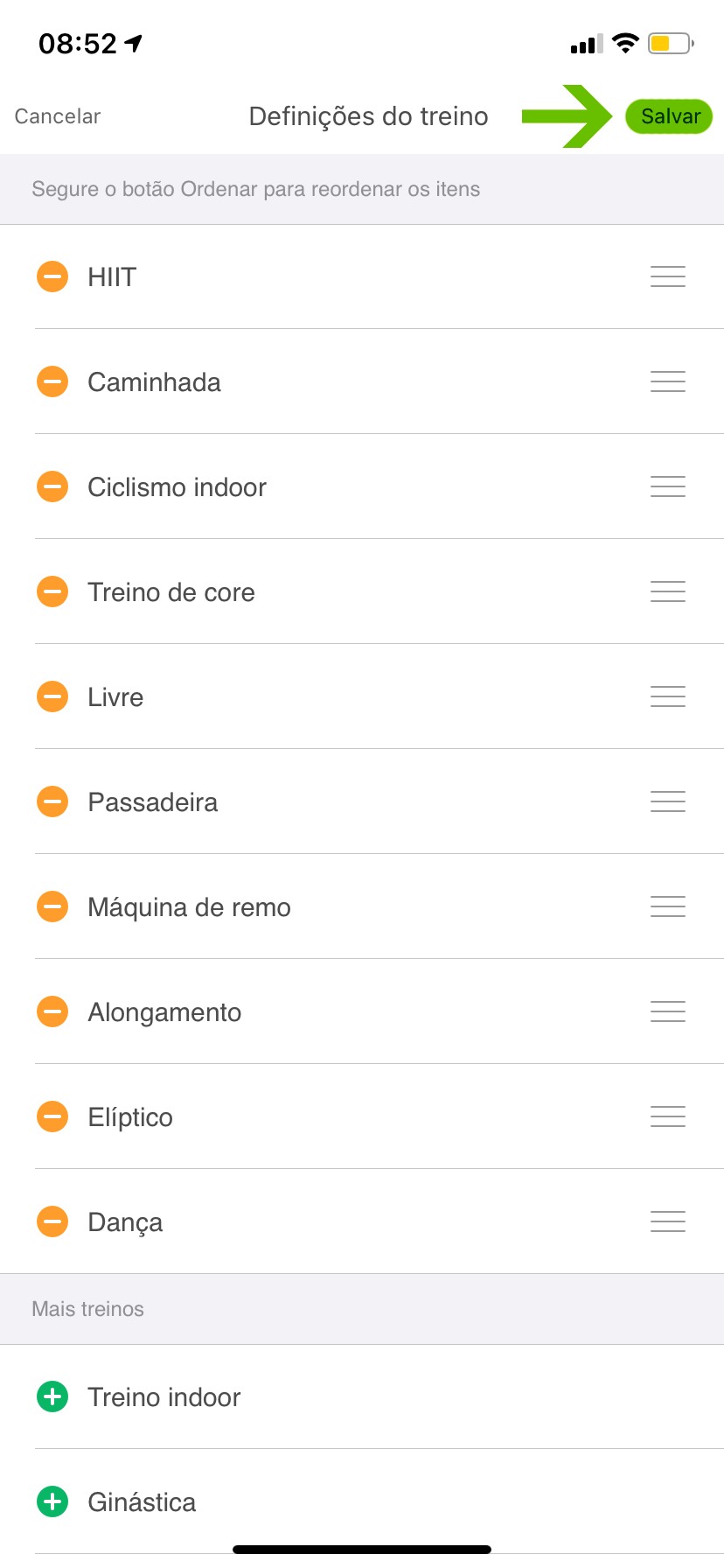Remove HIIT from the workout list

(x=52, y=276)
